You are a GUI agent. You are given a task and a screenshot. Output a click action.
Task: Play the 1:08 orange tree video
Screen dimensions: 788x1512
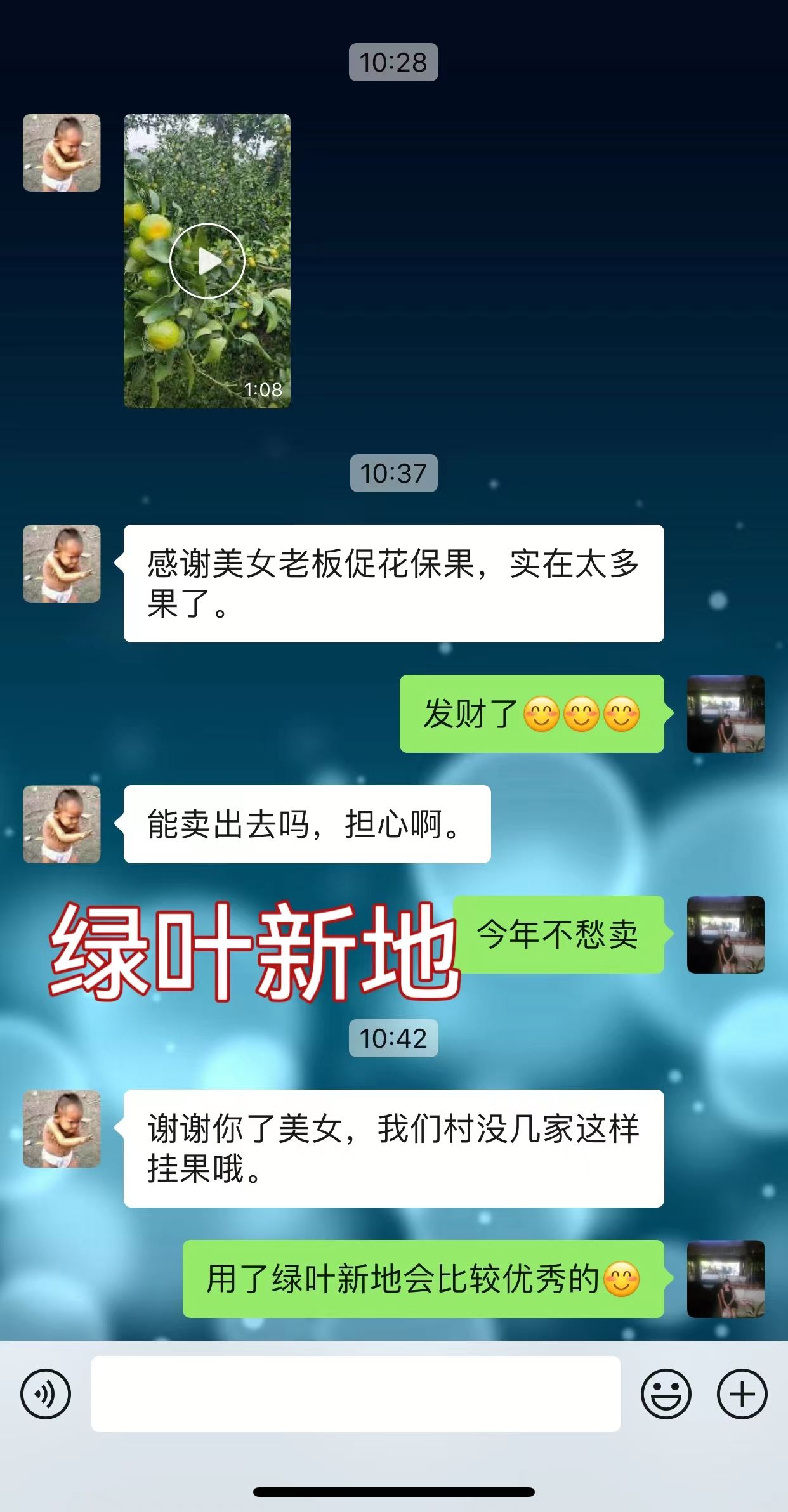tap(207, 261)
